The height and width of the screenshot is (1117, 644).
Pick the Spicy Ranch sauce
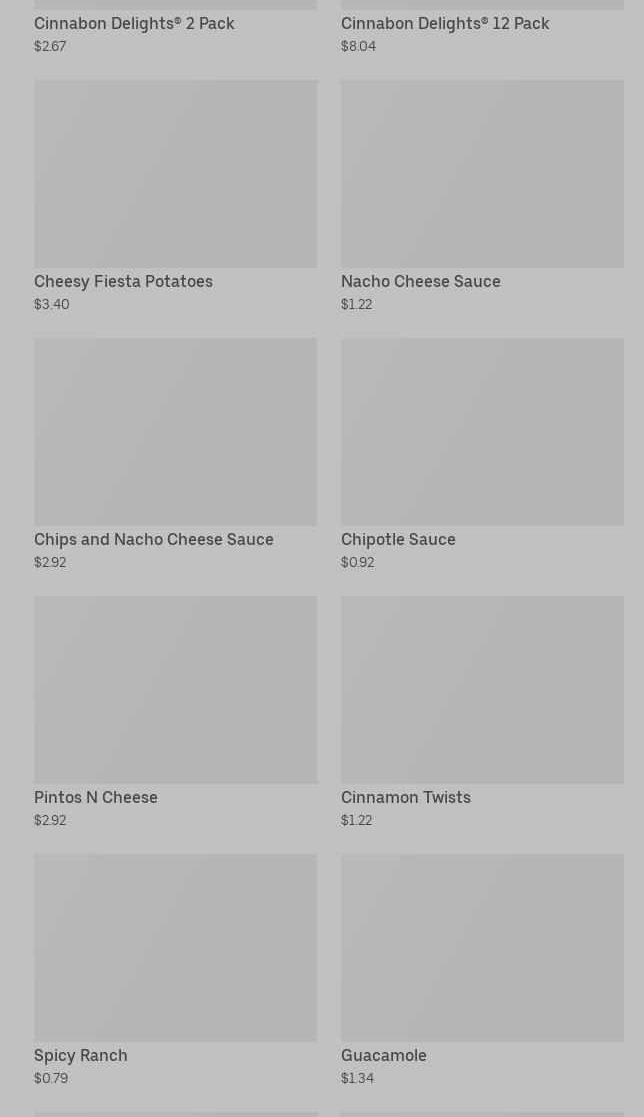click(x=175, y=948)
